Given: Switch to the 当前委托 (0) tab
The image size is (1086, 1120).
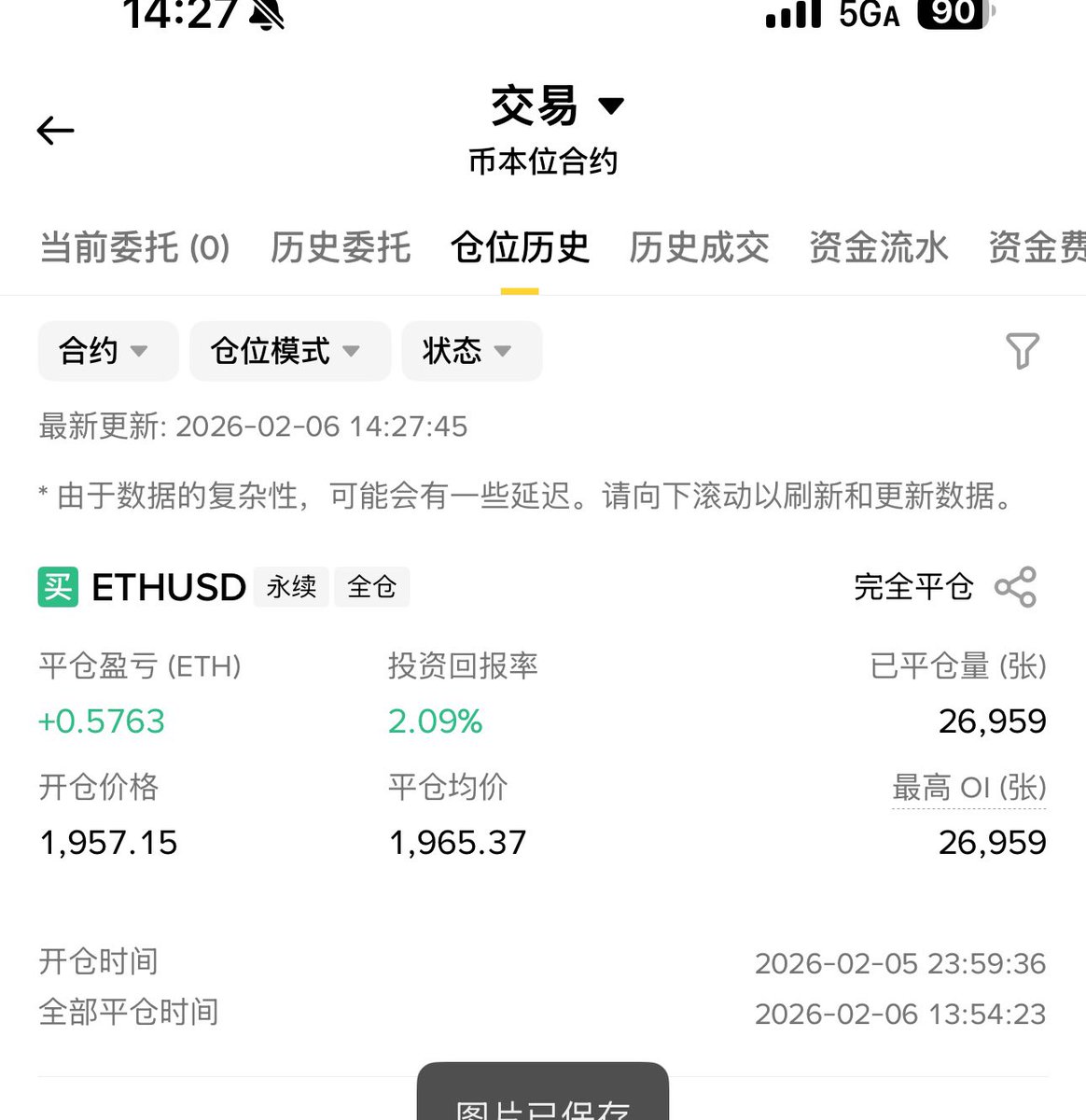Looking at the screenshot, I should (134, 248).
